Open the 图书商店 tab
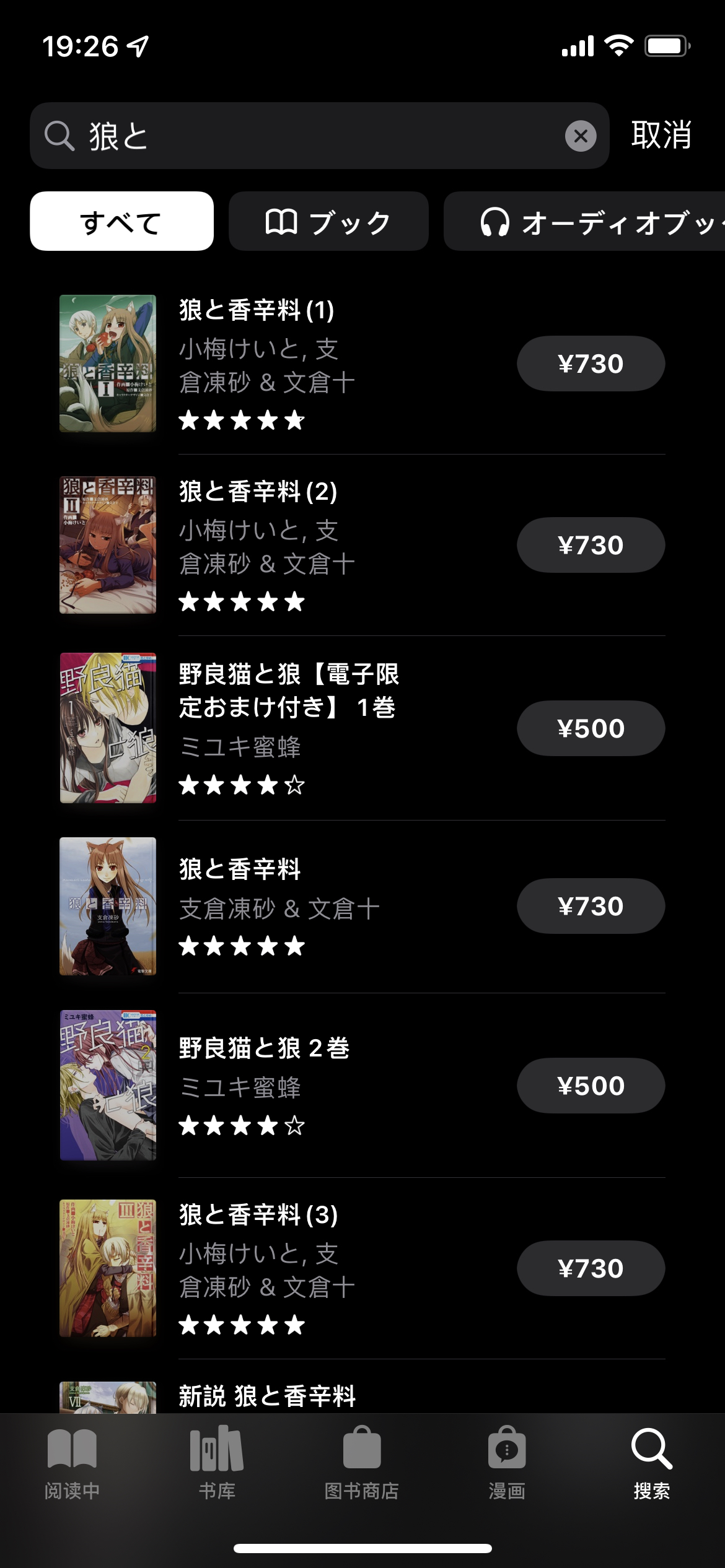The image size is (725, 1568). (x=362, y=1463)
